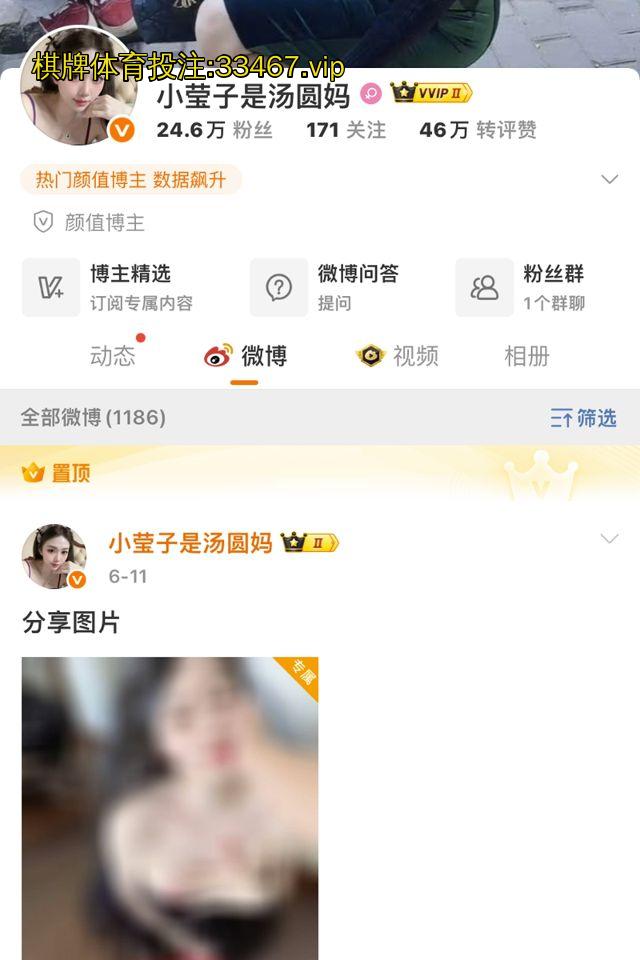Go to the 相册 album tab

point(526,356)
